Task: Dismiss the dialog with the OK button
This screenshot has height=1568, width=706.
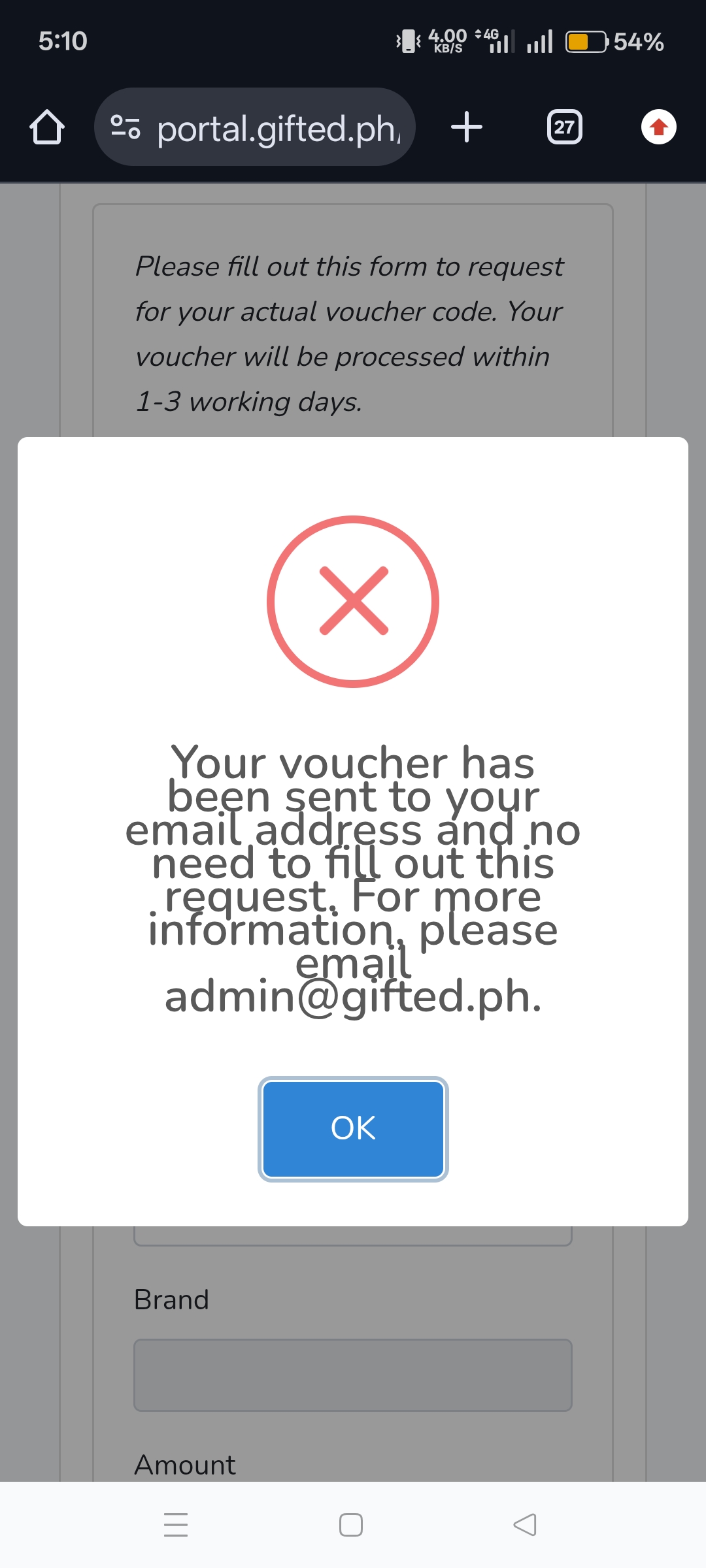Action: click(353, 1128)
